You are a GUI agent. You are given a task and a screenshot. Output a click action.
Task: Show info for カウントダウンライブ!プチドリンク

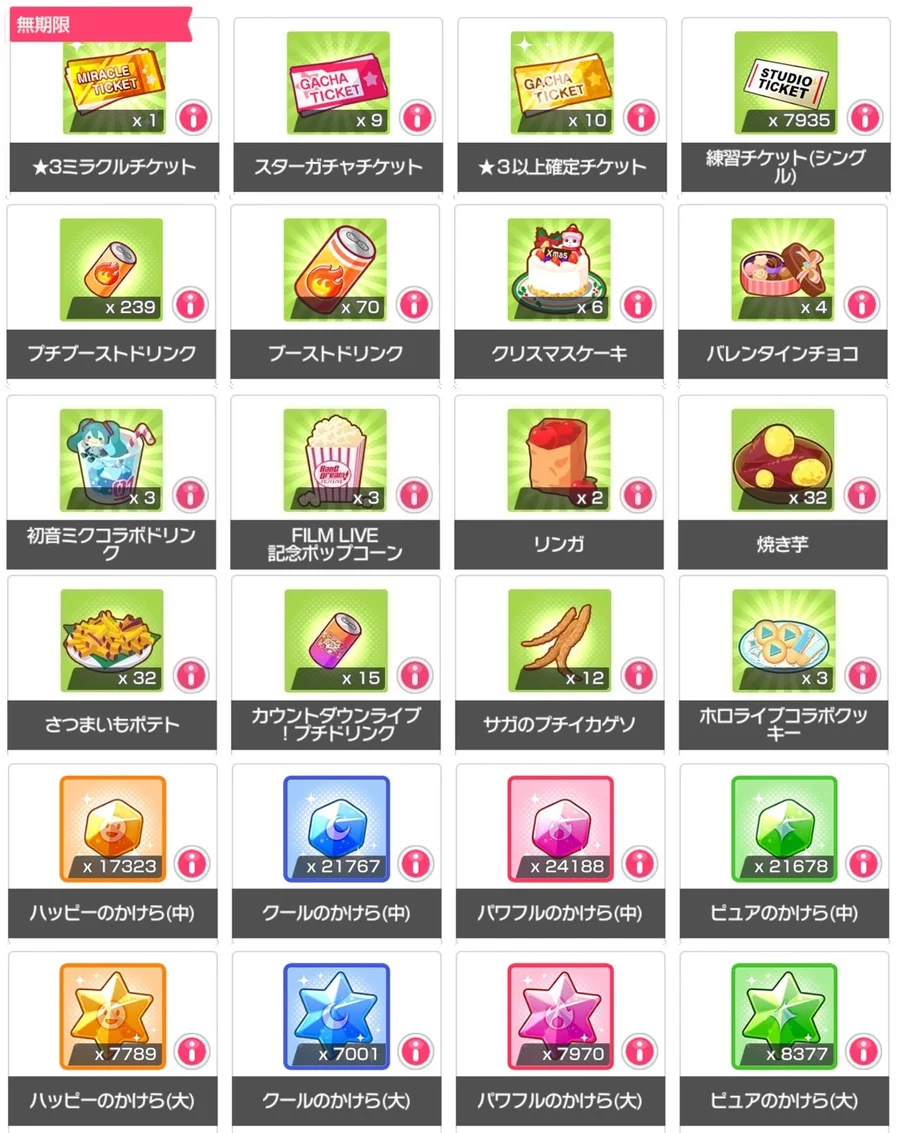416,675
